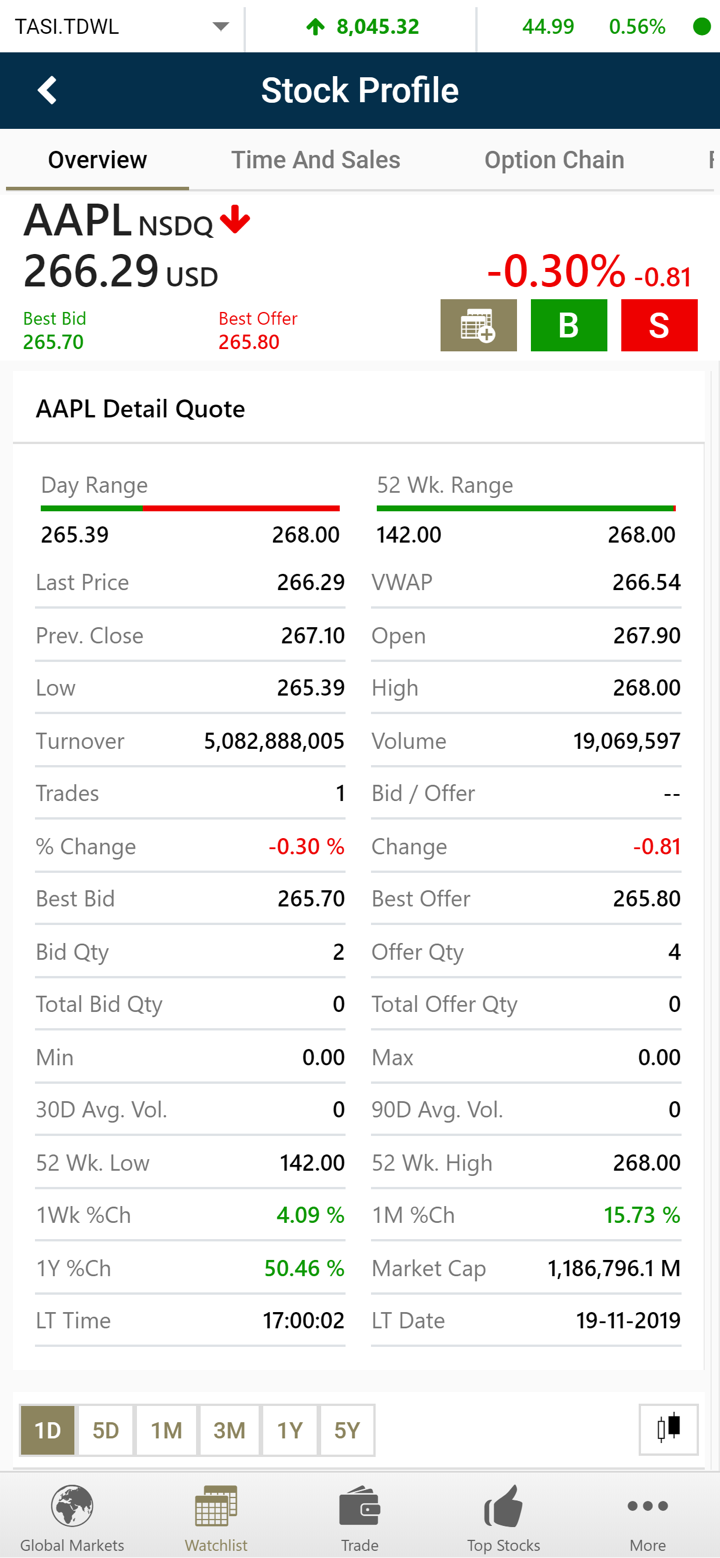Image resolution: width=720 pixels, height=1558 pixels.
Task: Select the 3M chart period
Action: coord(229,1431)
